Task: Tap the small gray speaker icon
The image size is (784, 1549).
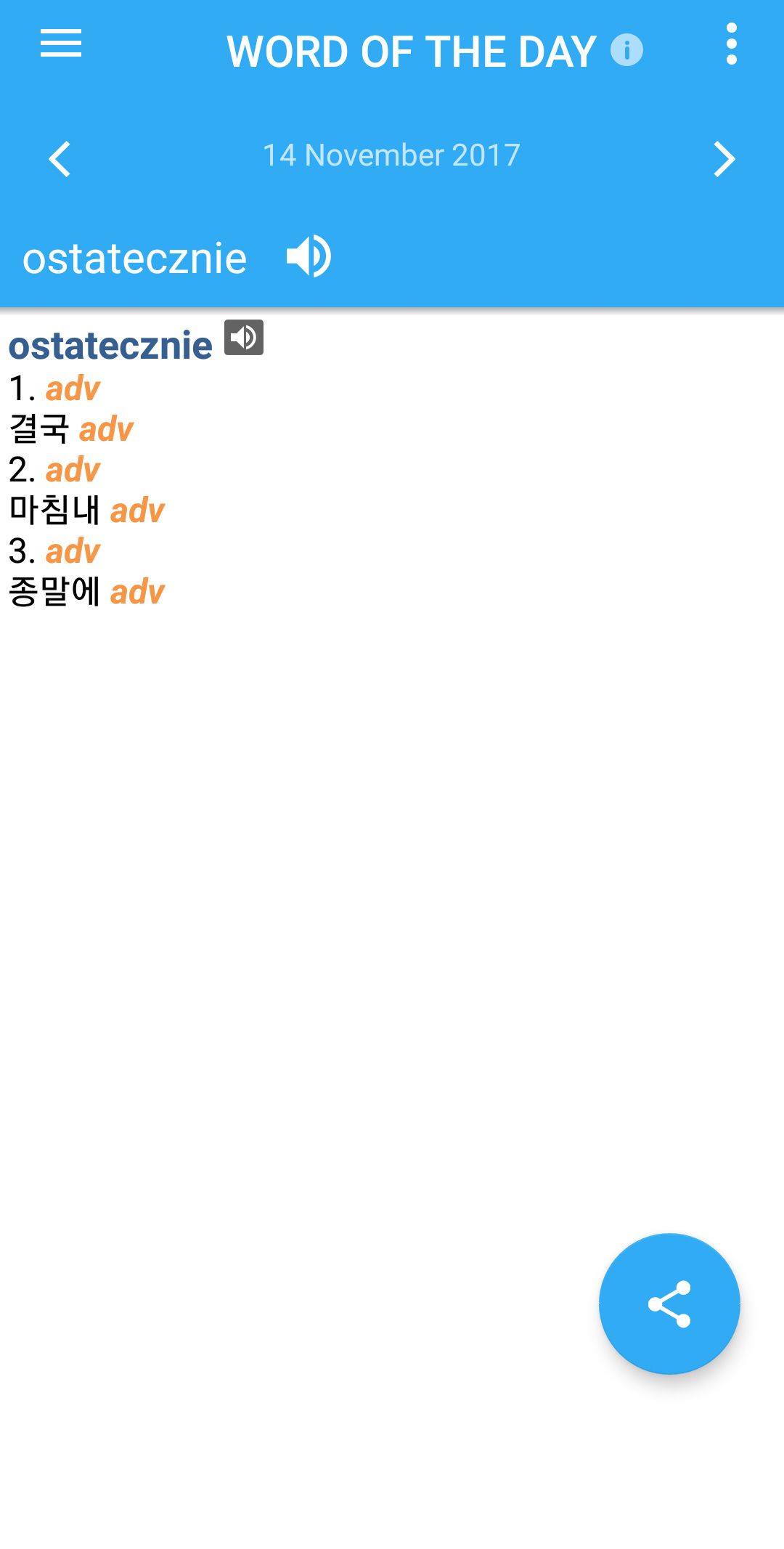Action: click(x=244, y=338)
